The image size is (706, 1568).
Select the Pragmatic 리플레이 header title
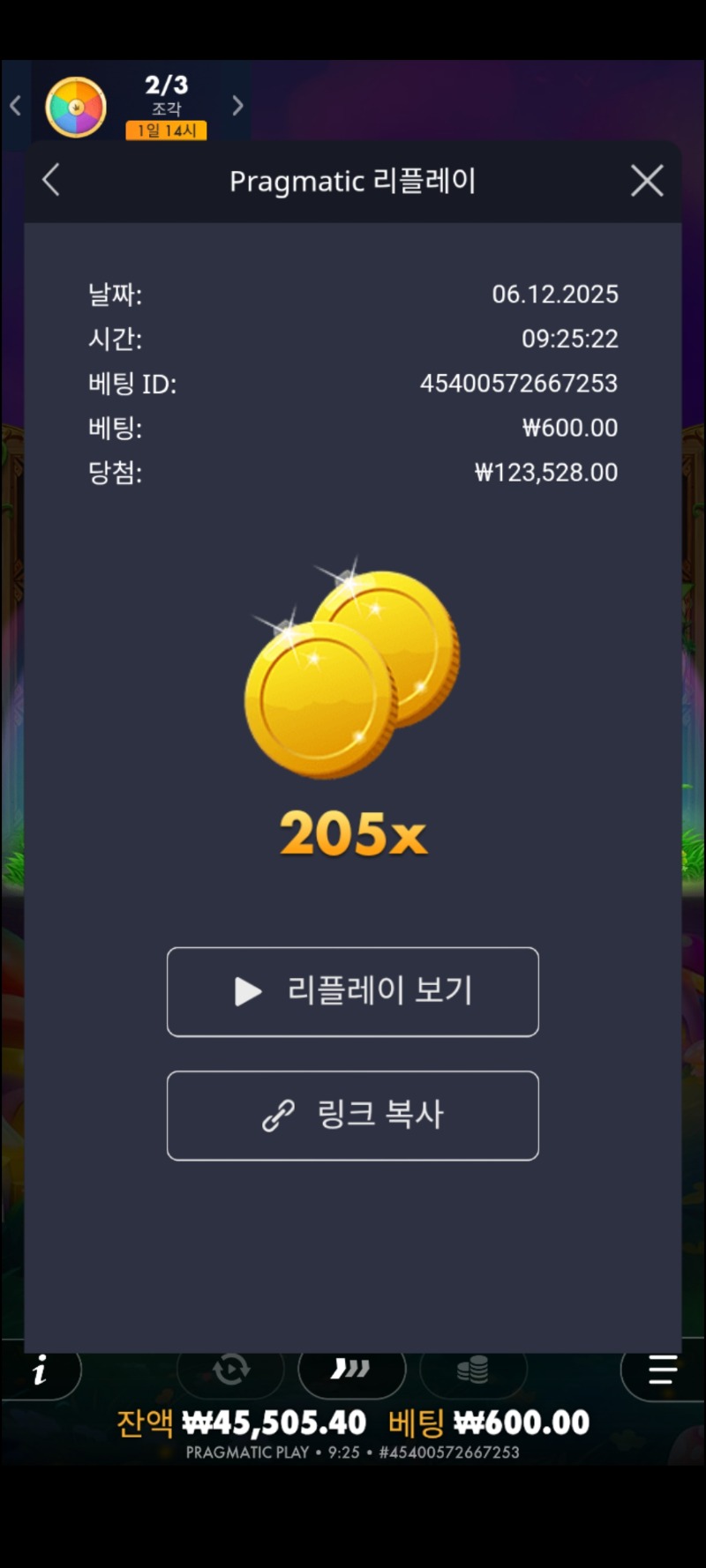coord(353,181)
